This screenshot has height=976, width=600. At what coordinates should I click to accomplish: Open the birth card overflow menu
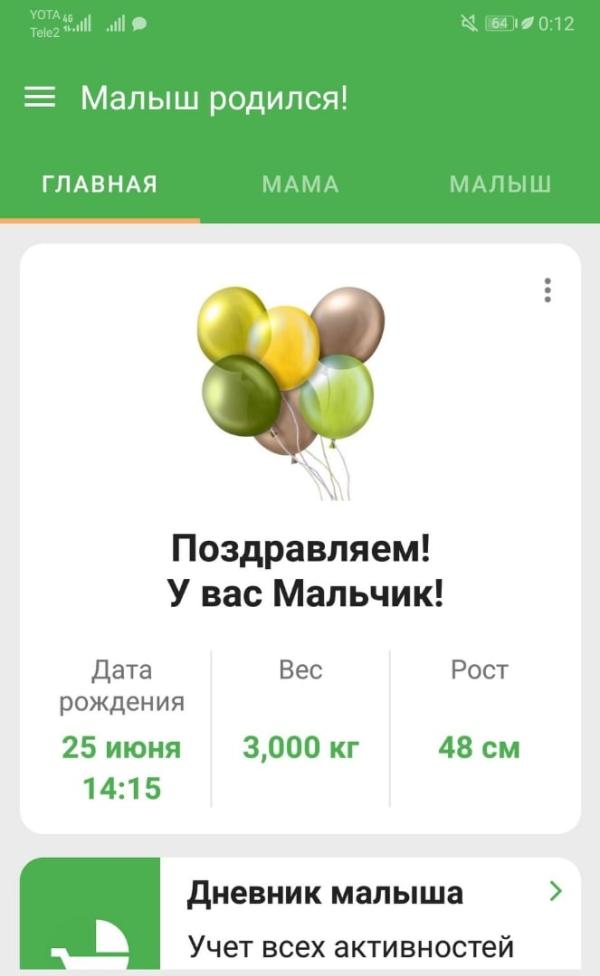[x=547, y=290]
